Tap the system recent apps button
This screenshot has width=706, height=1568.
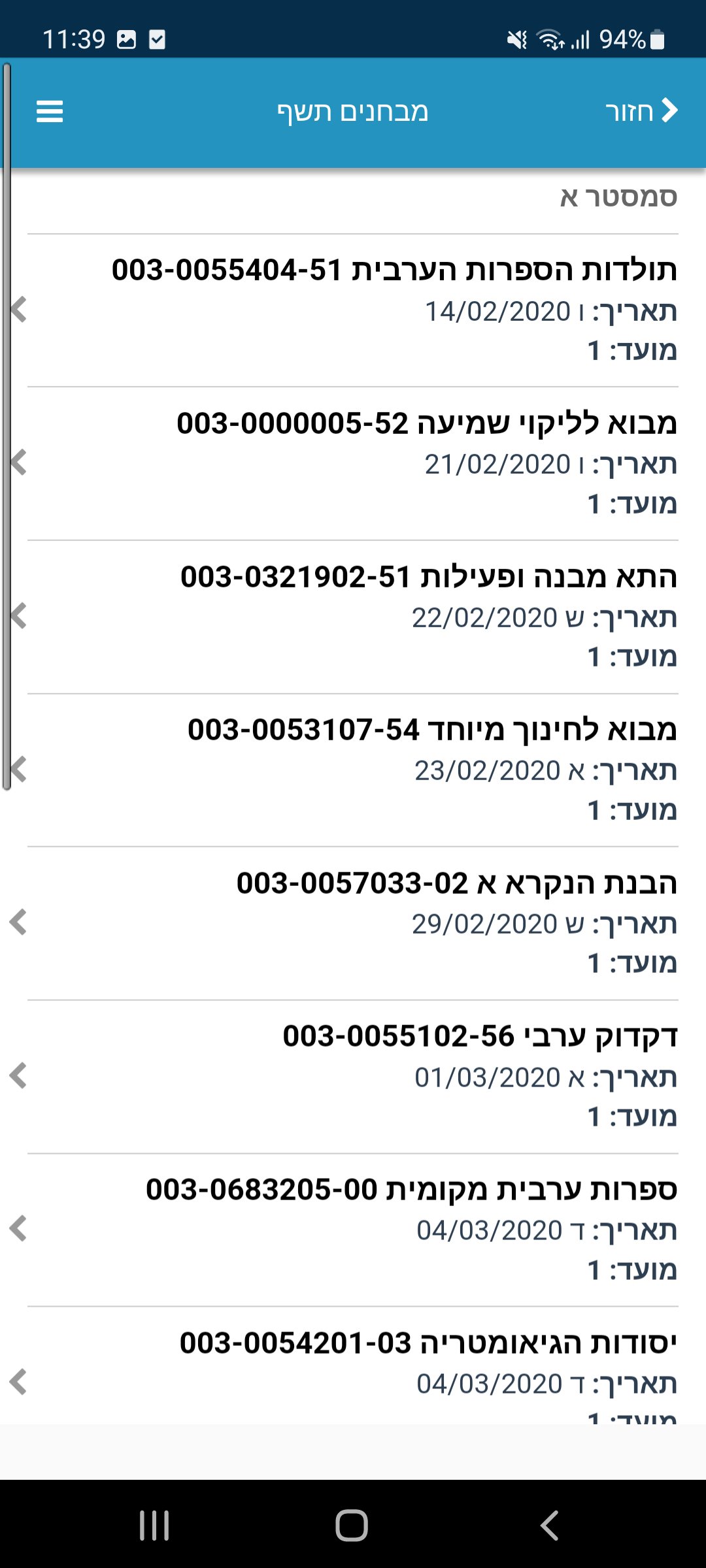154,1526
